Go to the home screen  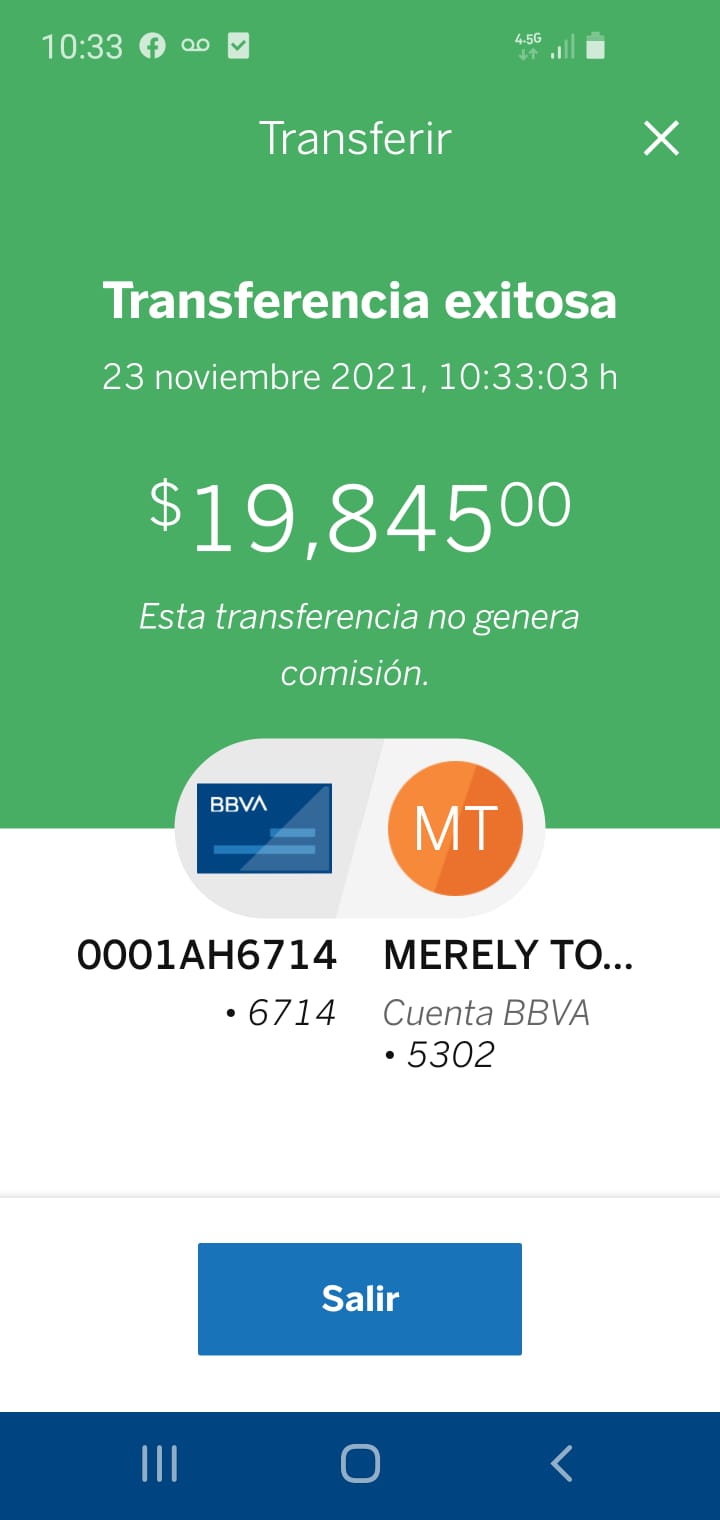coord(360,1464)
